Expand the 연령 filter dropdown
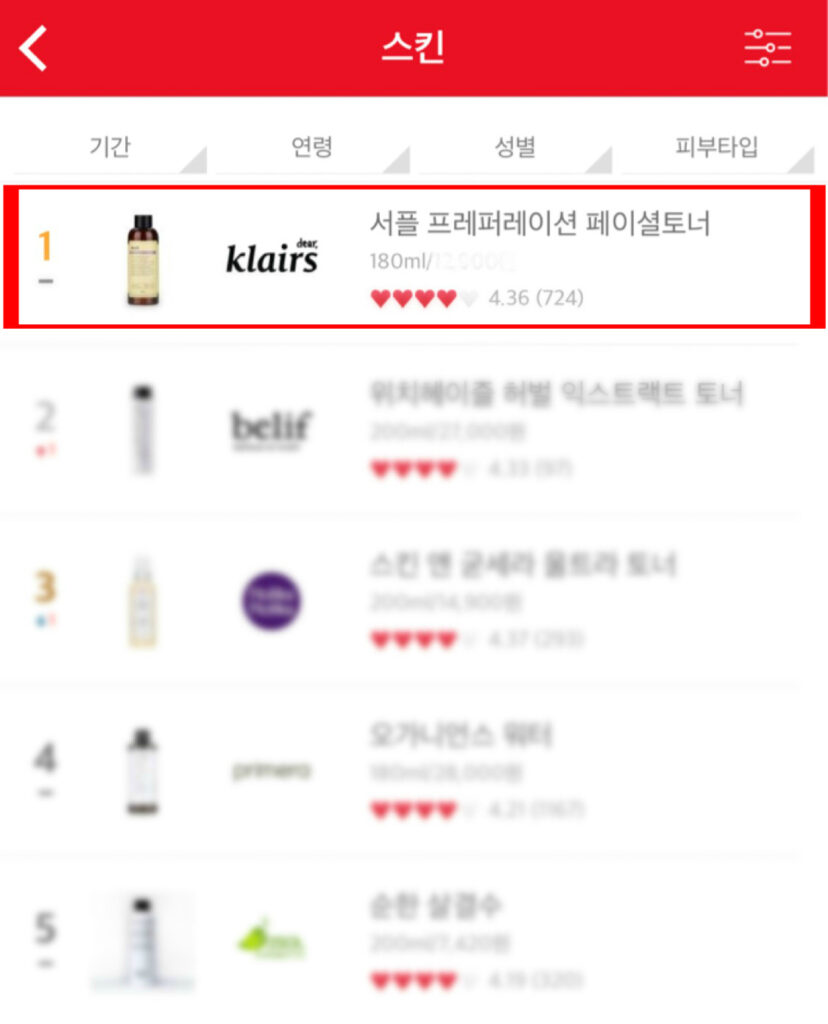 pyautogui.click(x=312, y=148)
